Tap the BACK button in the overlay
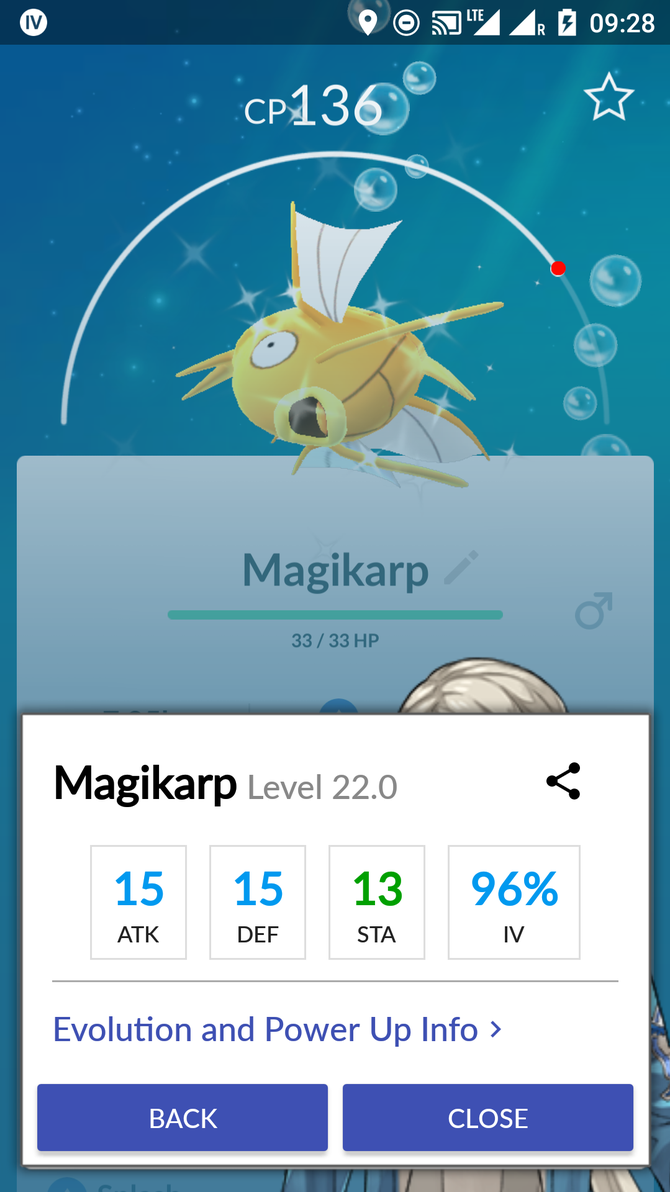Screen dimensions: 670x1192 [183, 1118]
